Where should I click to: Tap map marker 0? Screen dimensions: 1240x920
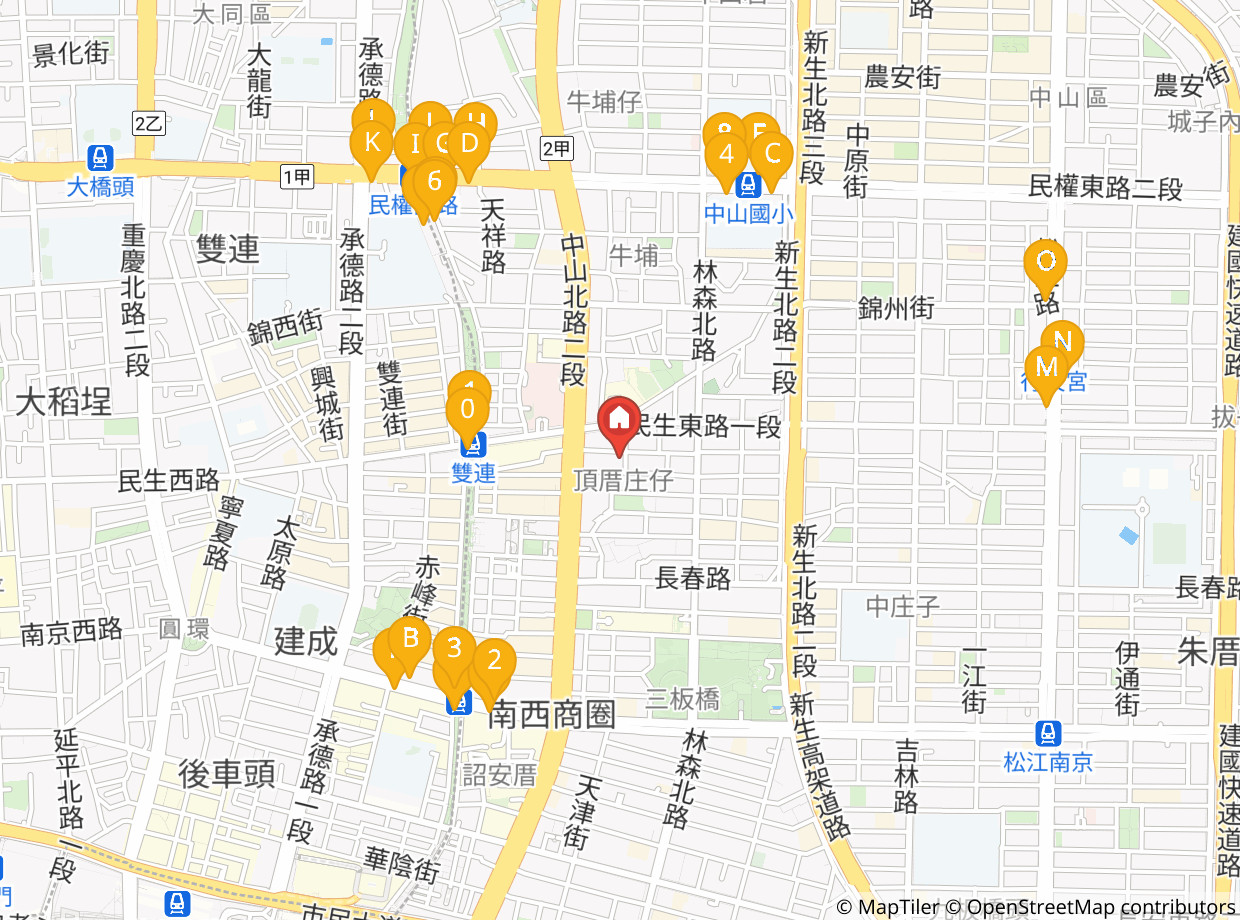click(x=466, y=409)
